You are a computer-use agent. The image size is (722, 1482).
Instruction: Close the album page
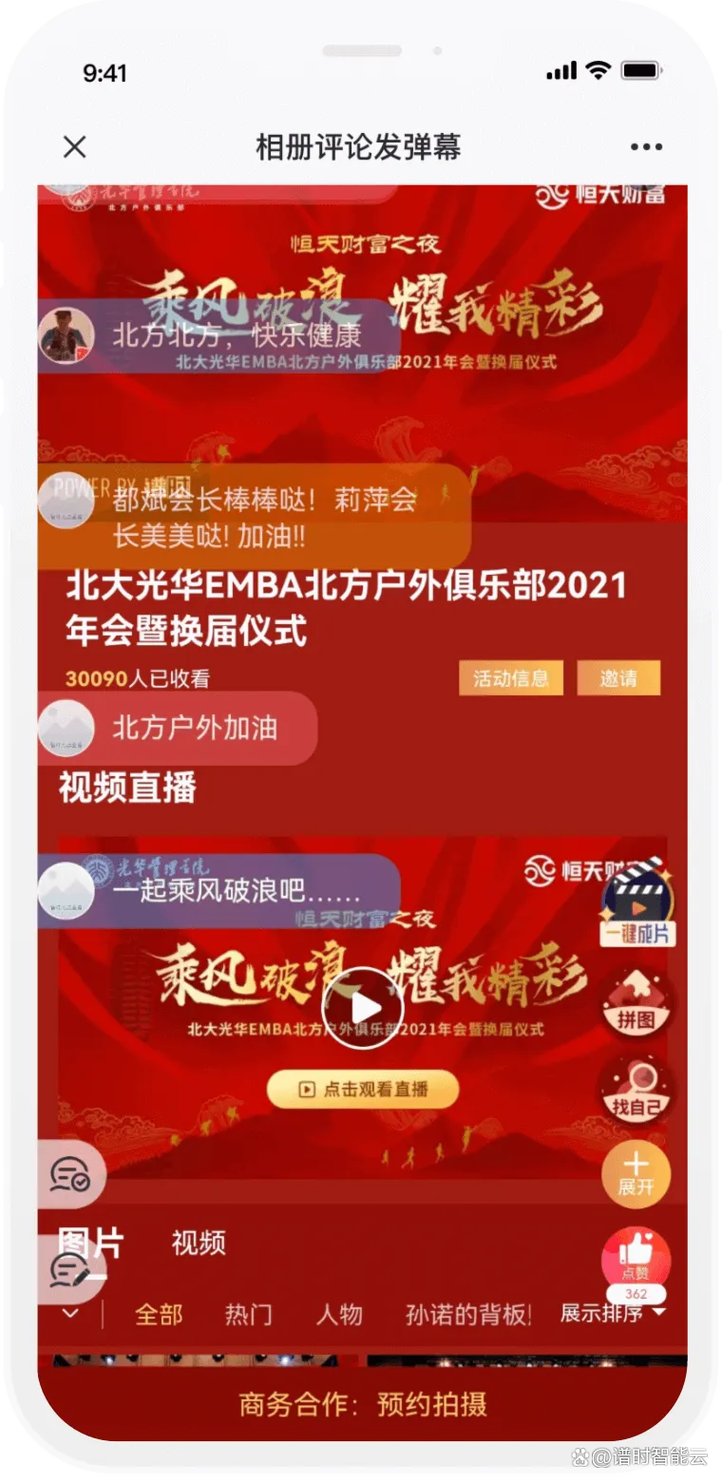[x=75, y=148]
